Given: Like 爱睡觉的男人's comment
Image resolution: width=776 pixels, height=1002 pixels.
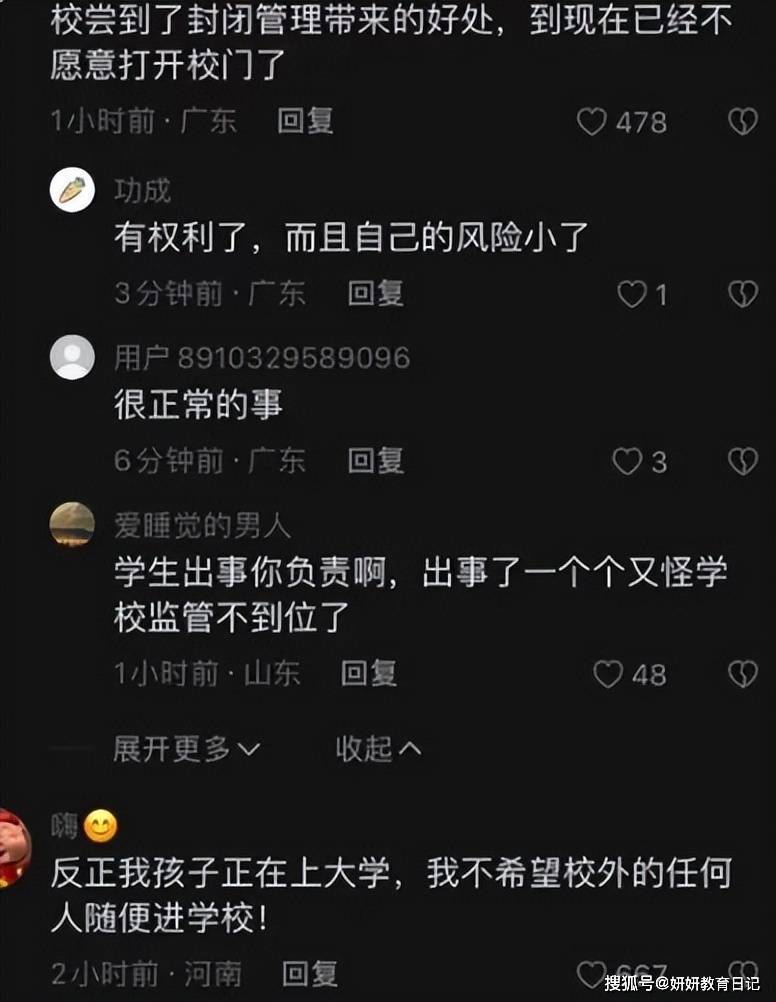Looking at the screenshot, I should click(x=608, y=674).
